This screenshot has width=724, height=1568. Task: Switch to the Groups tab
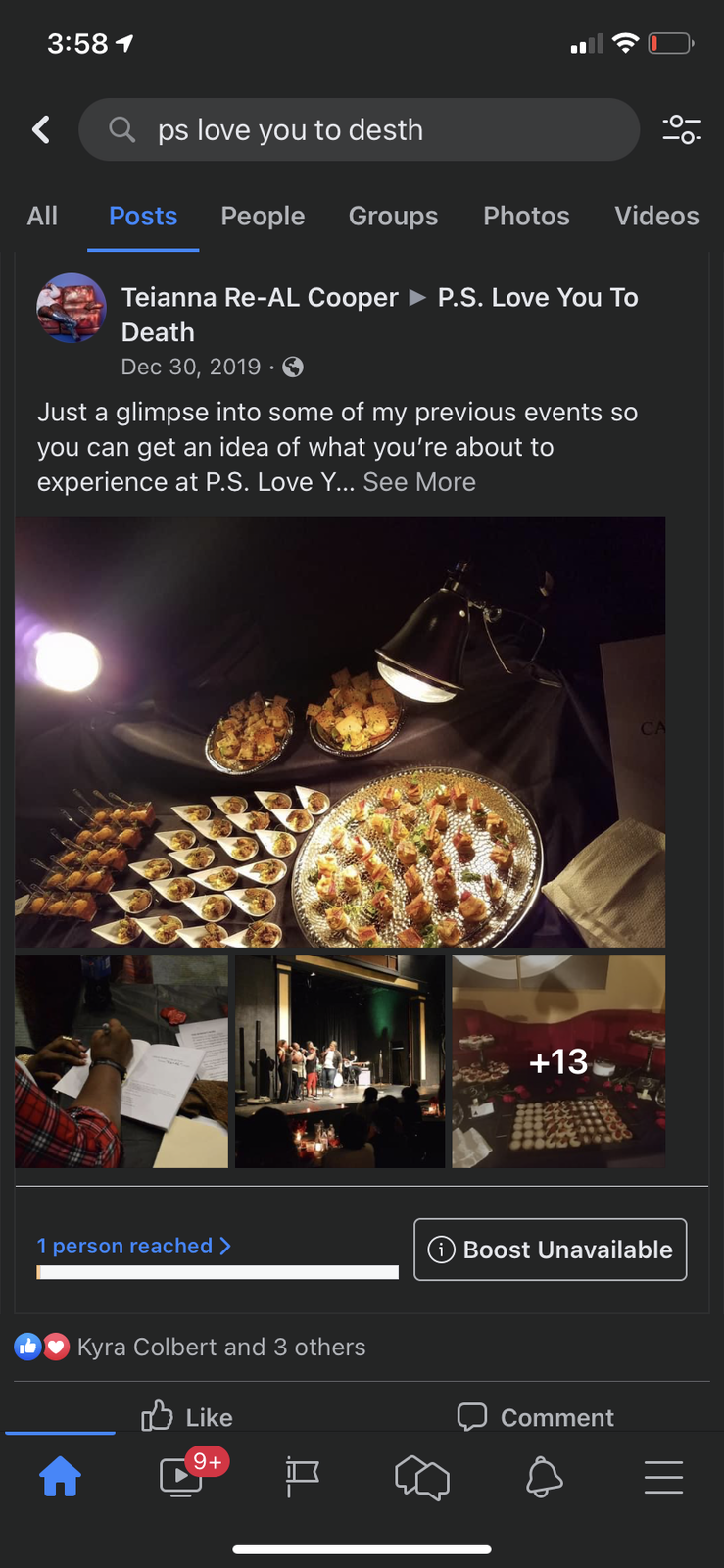(393, 216)
